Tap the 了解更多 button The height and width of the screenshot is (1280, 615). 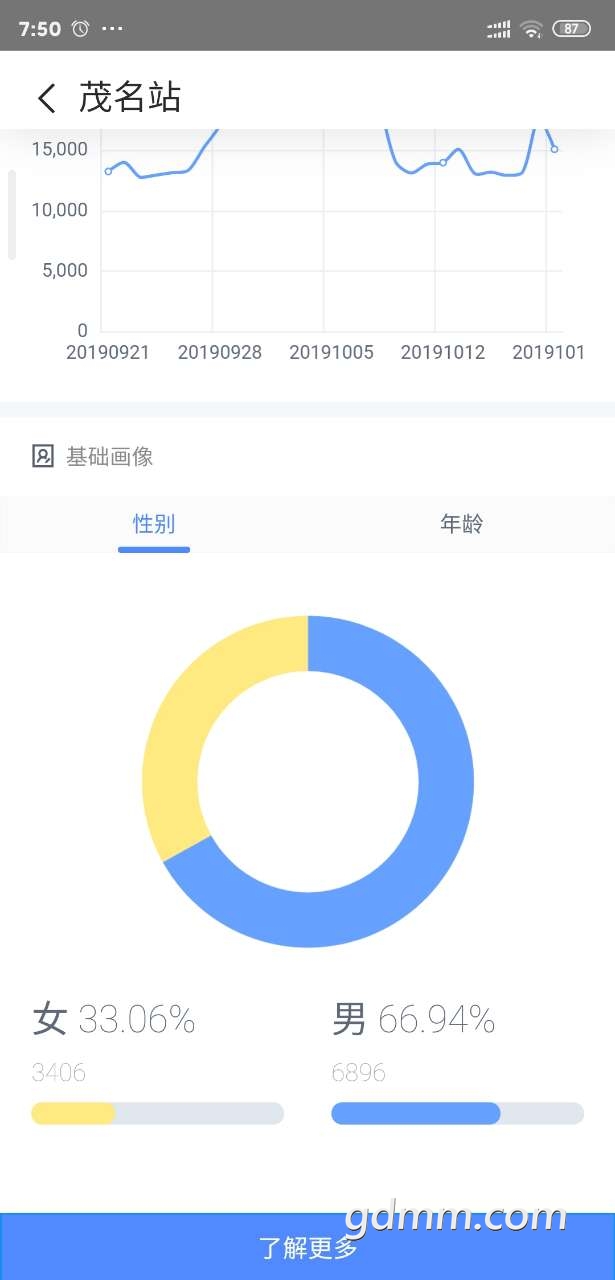[307, 1247]
